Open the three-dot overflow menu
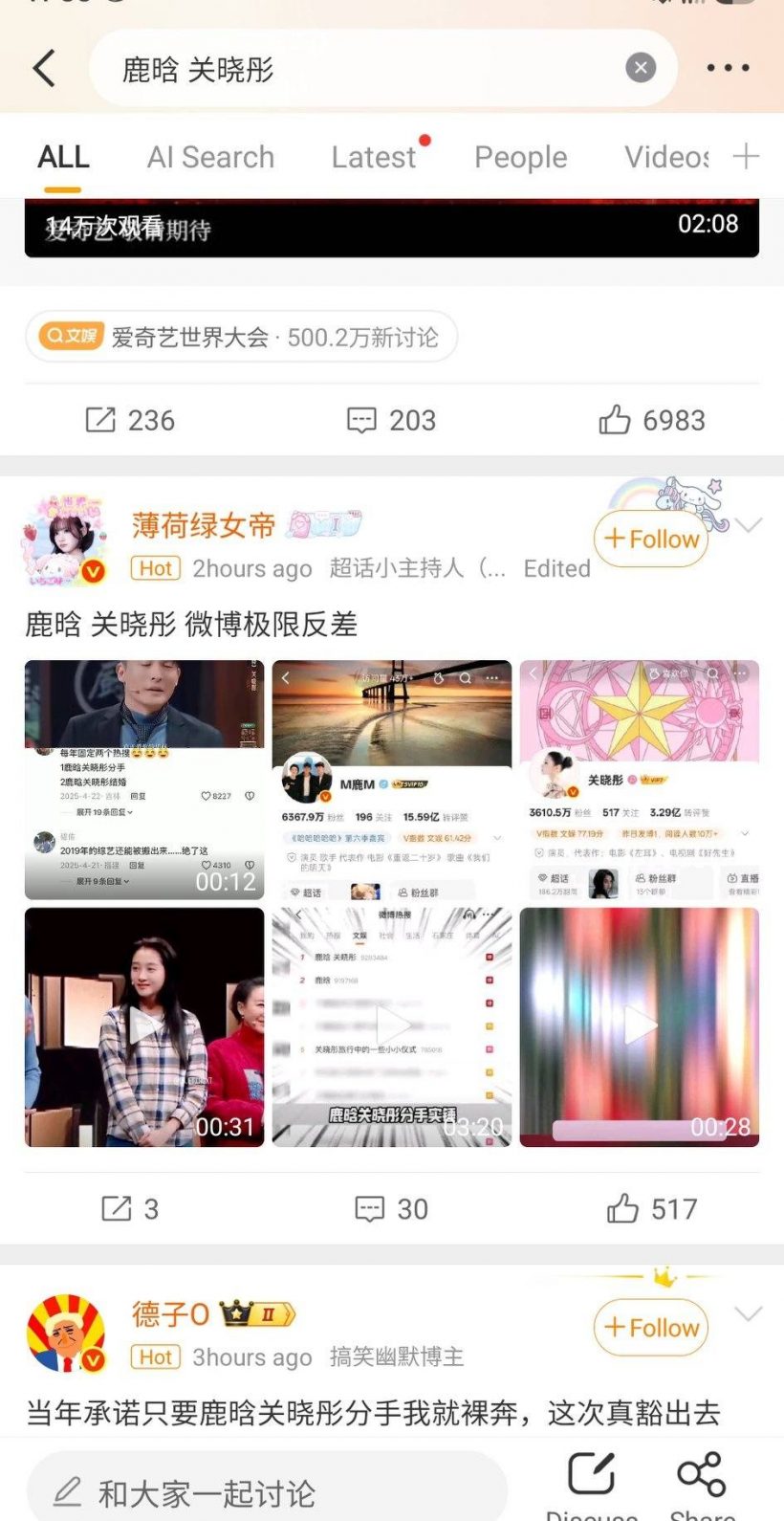784x1521 pixels. [x=728, y=68]
